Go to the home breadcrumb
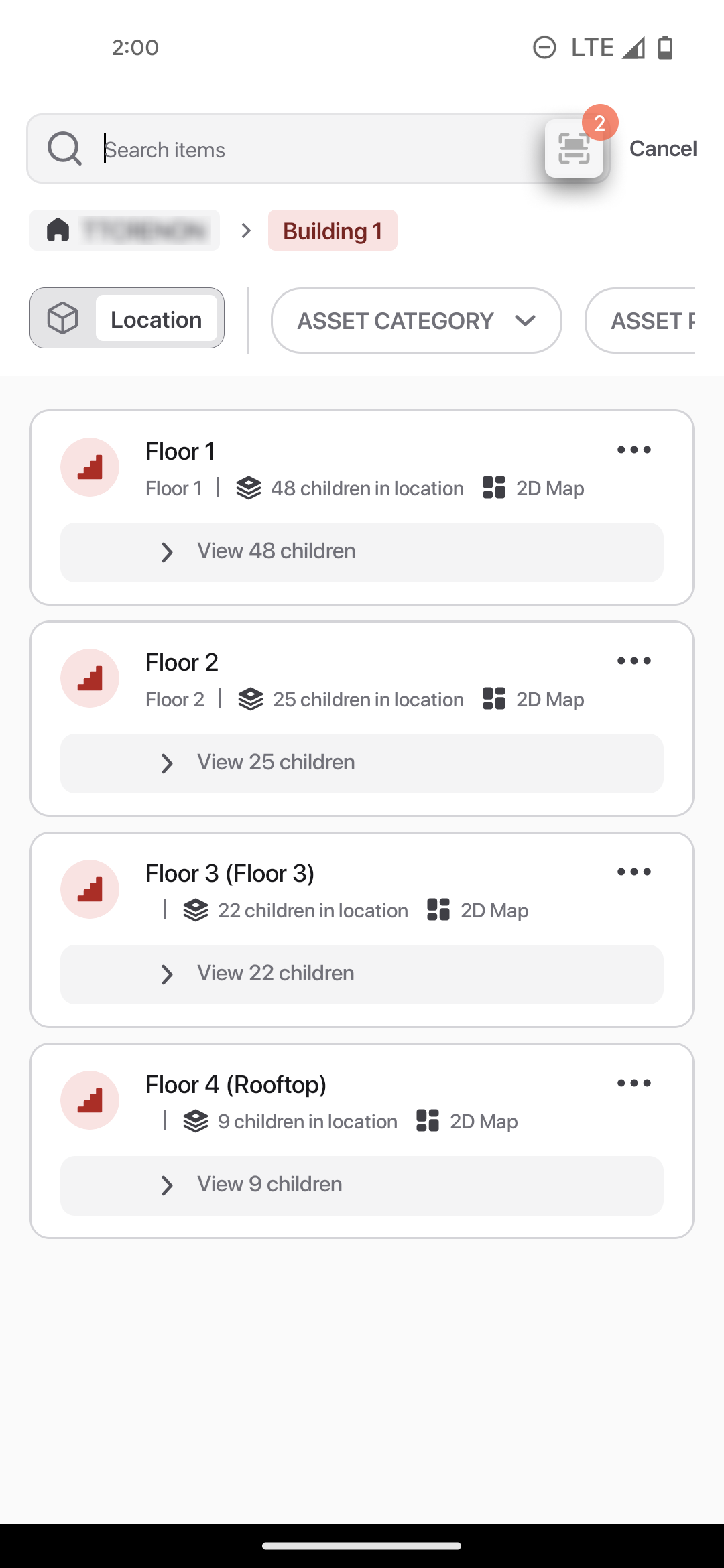Image resolution: width=724 pixels, height=1568 pixels. click(125, 231)
